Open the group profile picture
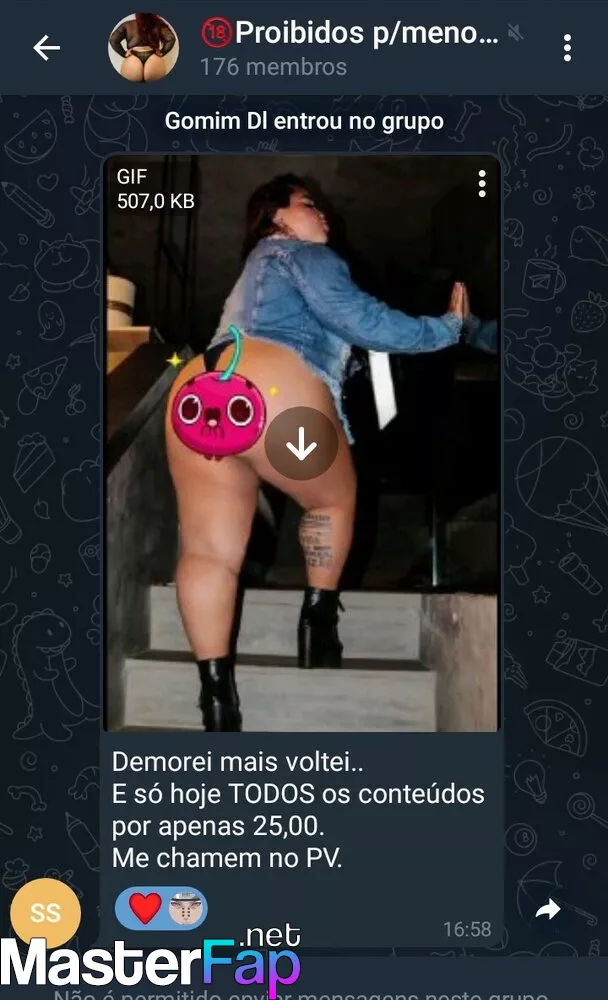 pos(144,48)
